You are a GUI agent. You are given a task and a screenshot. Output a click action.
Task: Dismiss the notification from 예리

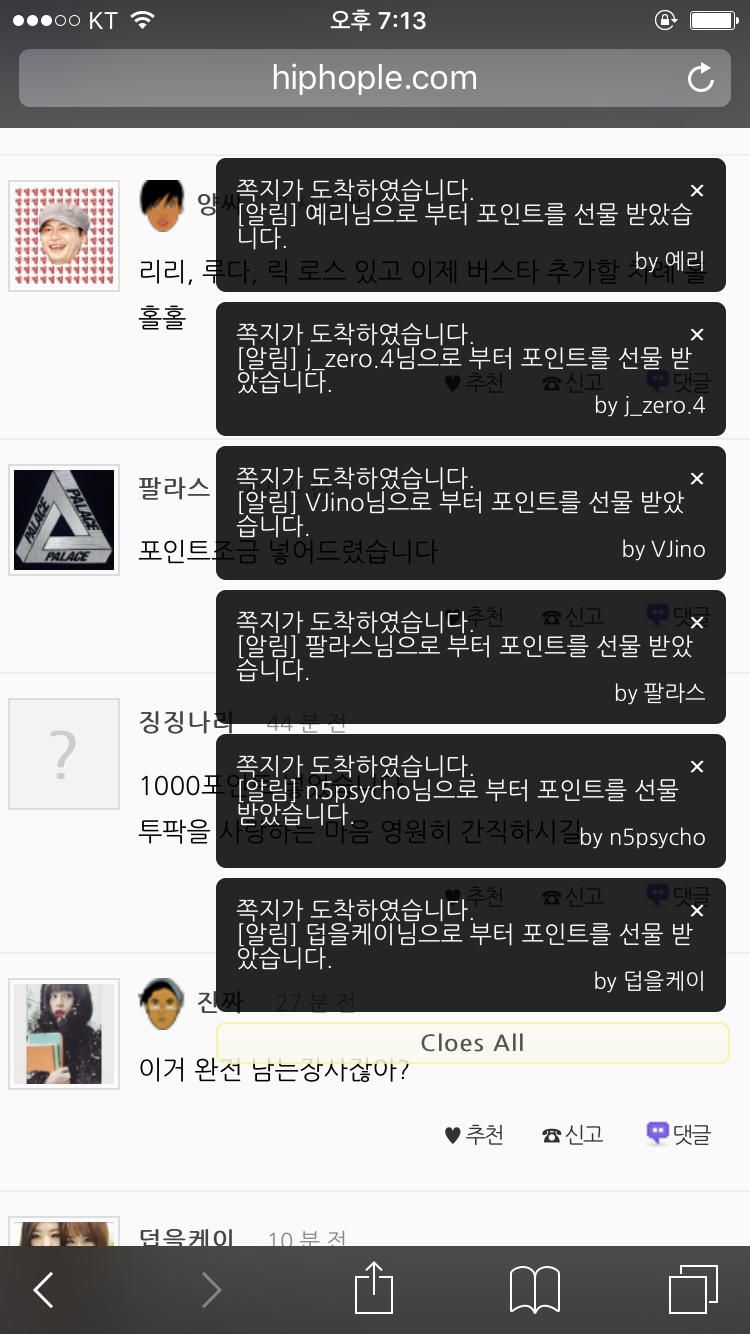(x=697, y=190)
